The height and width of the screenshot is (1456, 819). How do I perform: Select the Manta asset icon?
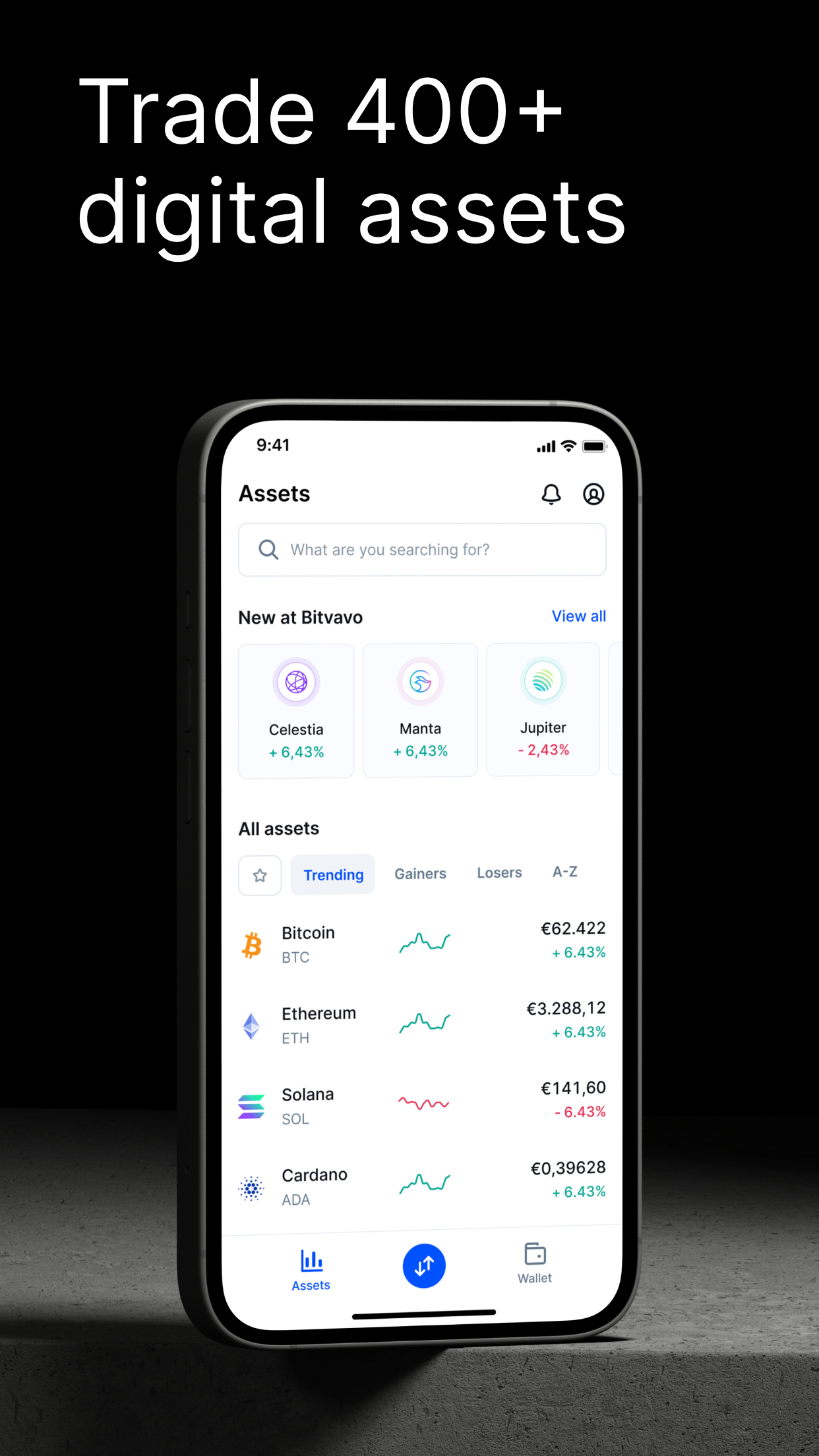tap(420, 680)
